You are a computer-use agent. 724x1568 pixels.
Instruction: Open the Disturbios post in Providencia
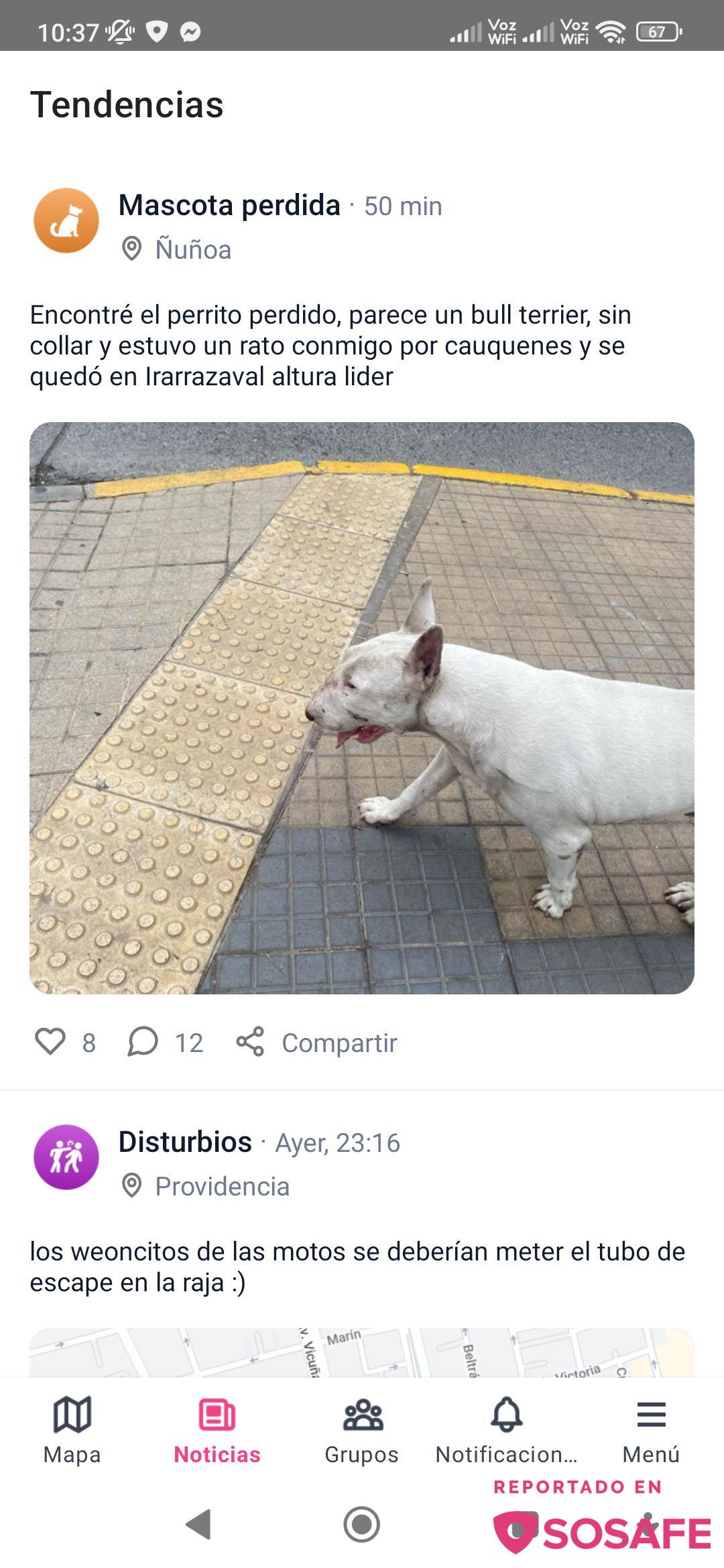357,1266
